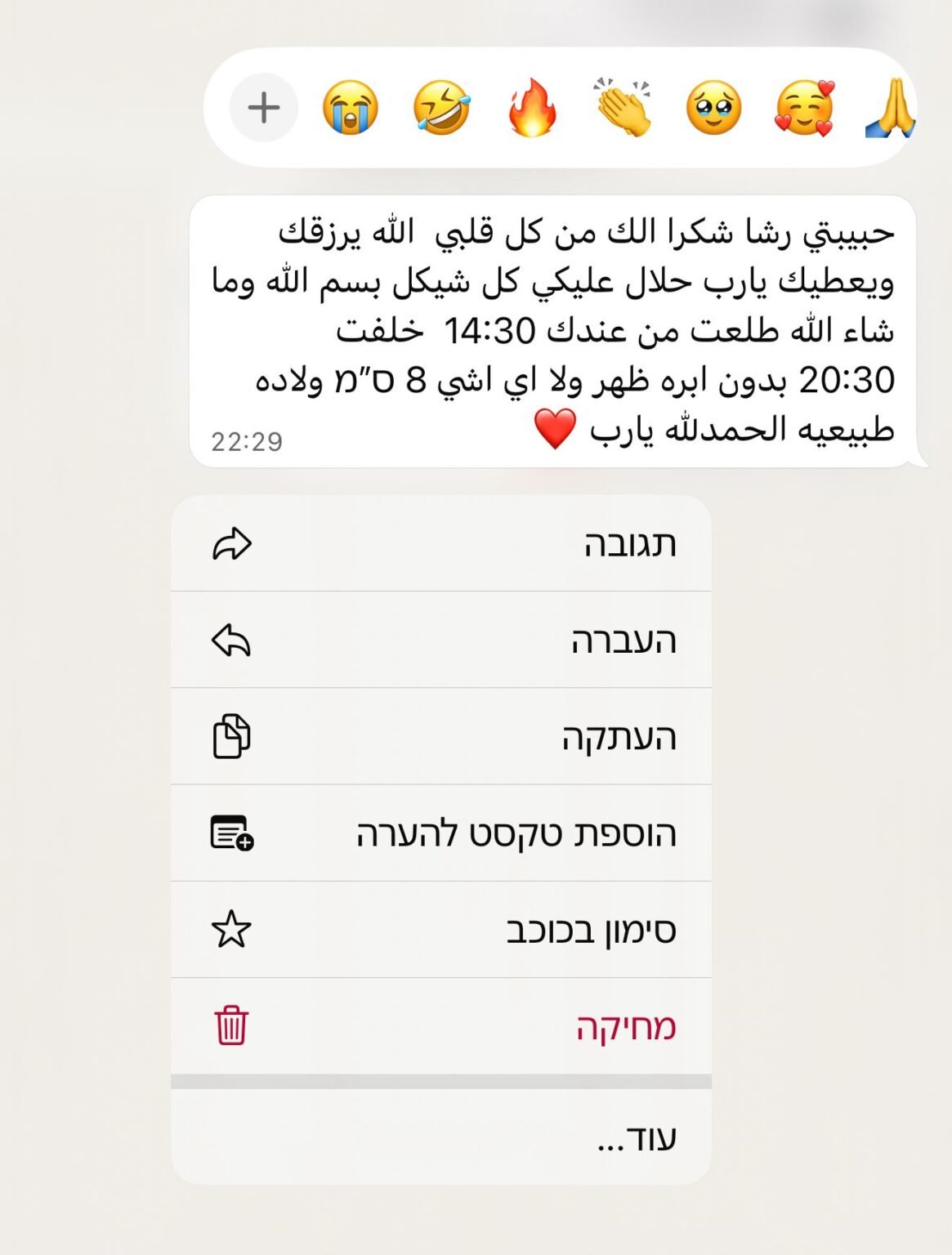This screenshot has height=1255, width=952.
Task: Delete the message with מחיקה
Action: [x=441, y=1026]
